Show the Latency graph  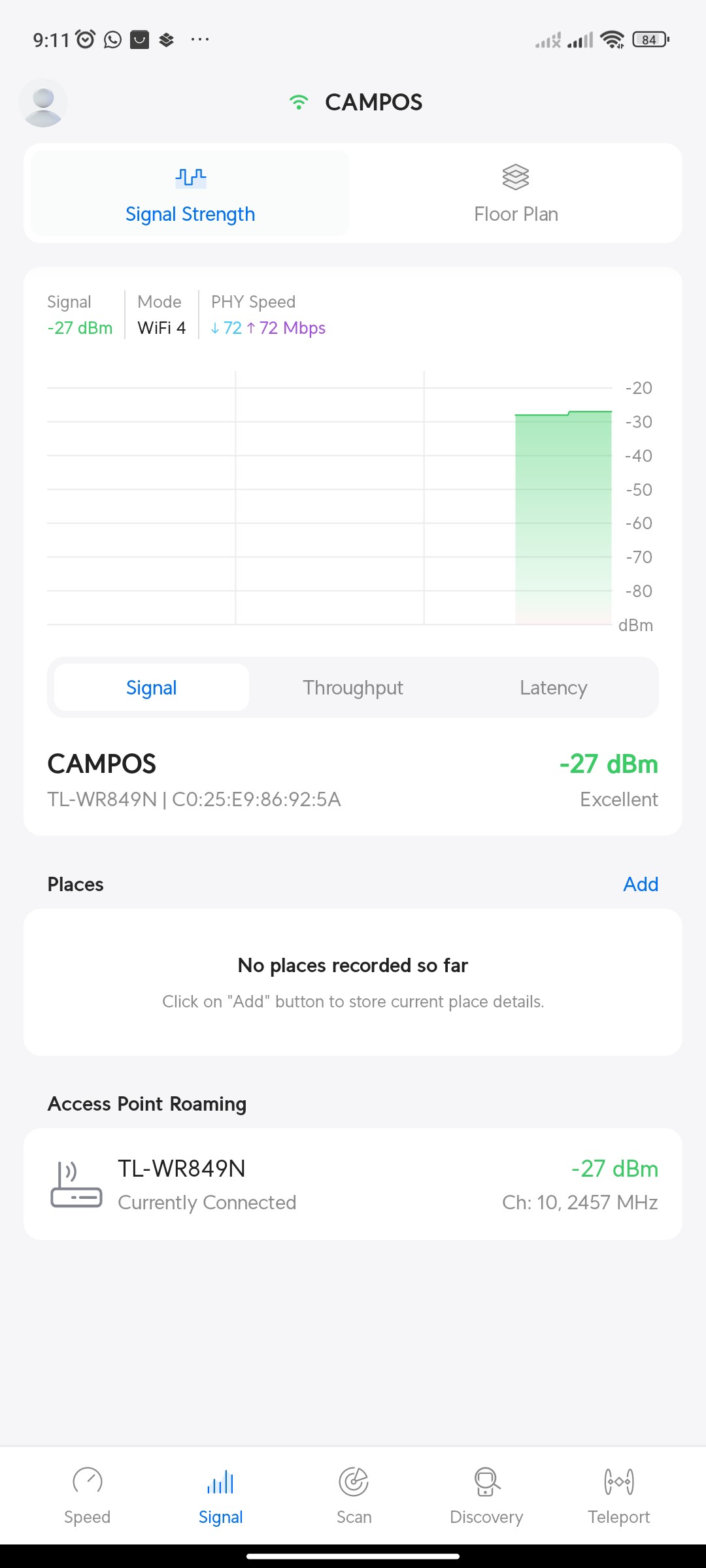pos(553,687)
